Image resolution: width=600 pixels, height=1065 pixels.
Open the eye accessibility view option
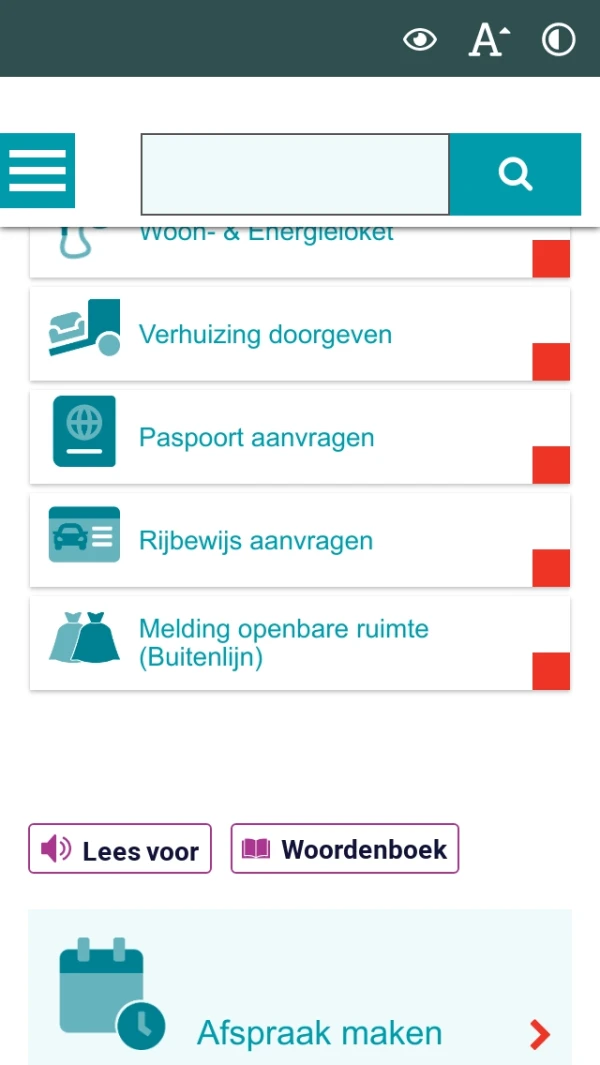point(420,40)
